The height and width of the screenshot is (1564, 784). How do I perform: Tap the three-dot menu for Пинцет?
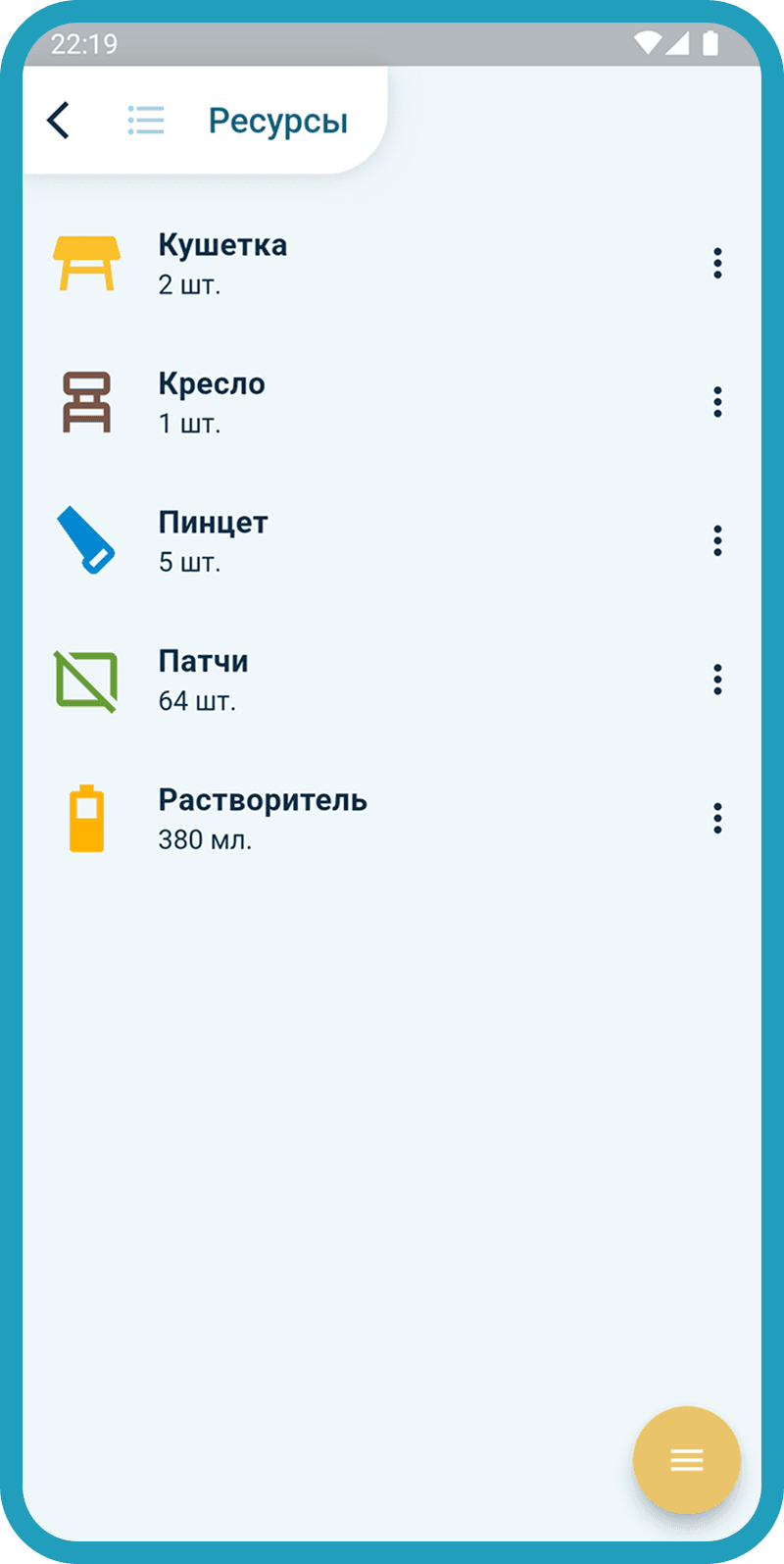tap(717, 540)
